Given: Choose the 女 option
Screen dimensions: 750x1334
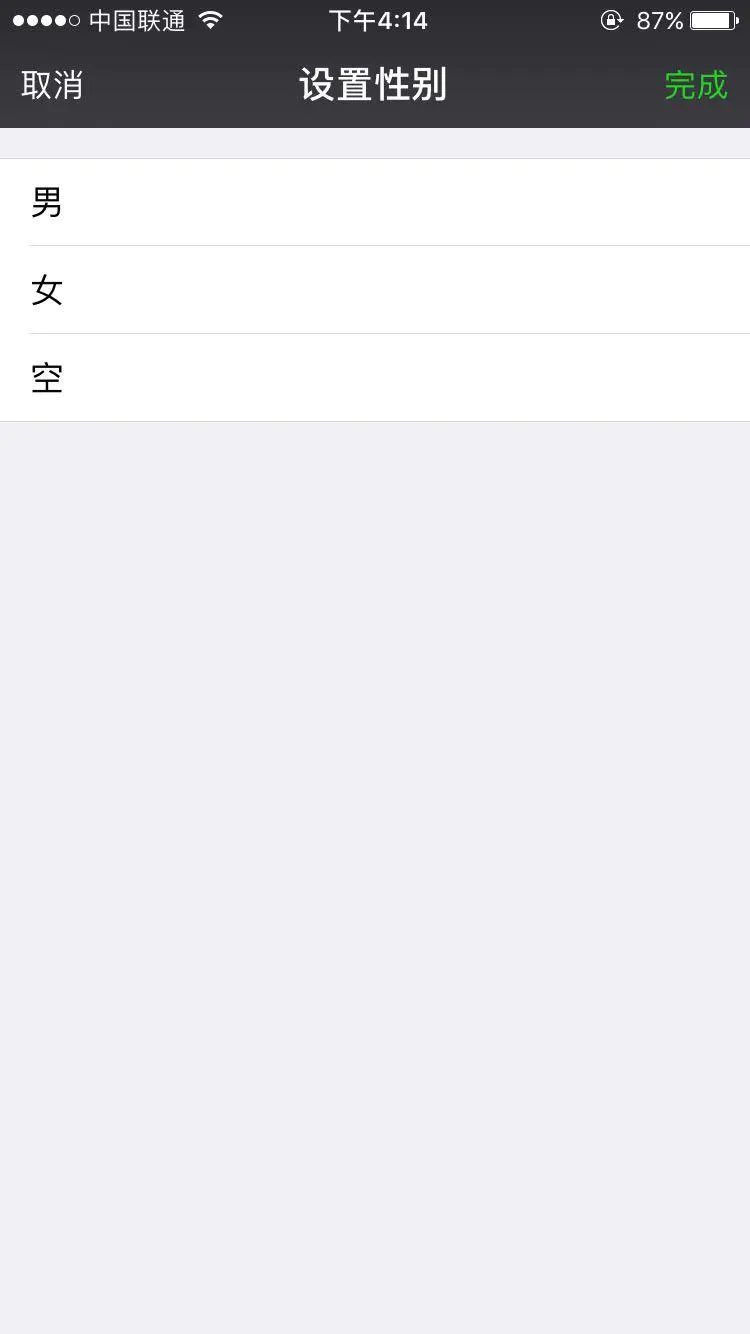Looking at the screenshot, I should point(375,290).
